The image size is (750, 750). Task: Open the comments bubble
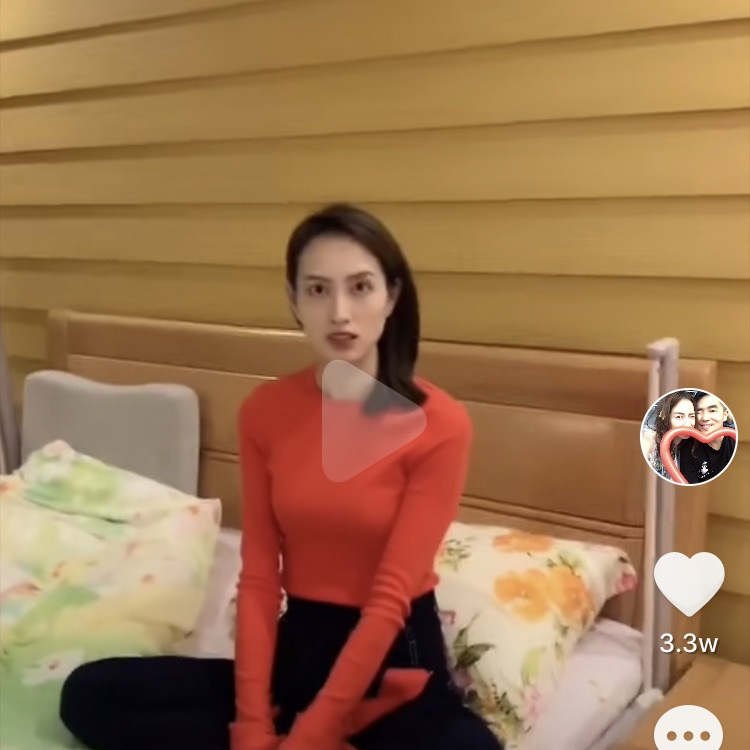pos(688,728)
